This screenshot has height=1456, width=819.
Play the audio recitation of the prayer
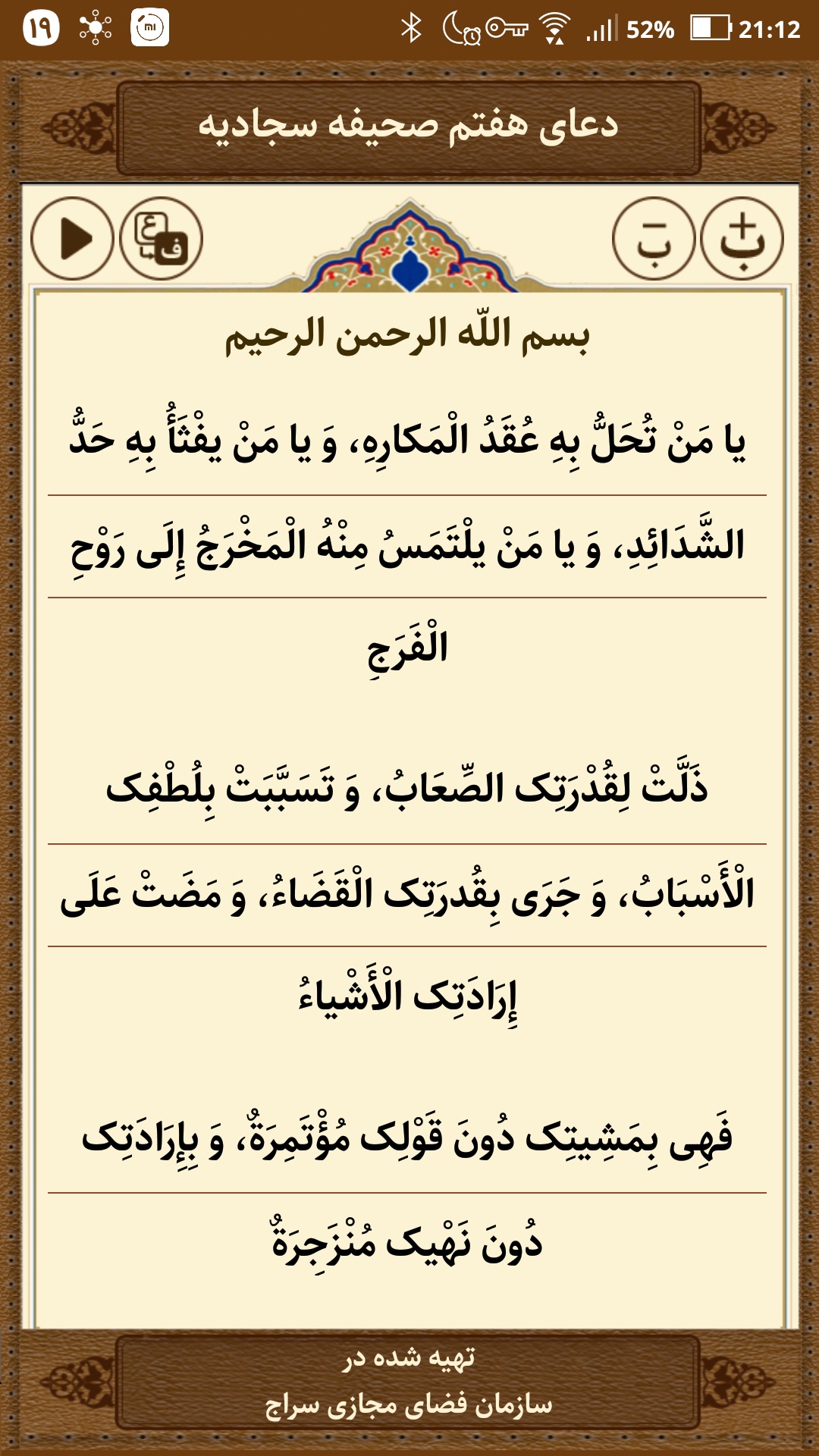(72, 239)
